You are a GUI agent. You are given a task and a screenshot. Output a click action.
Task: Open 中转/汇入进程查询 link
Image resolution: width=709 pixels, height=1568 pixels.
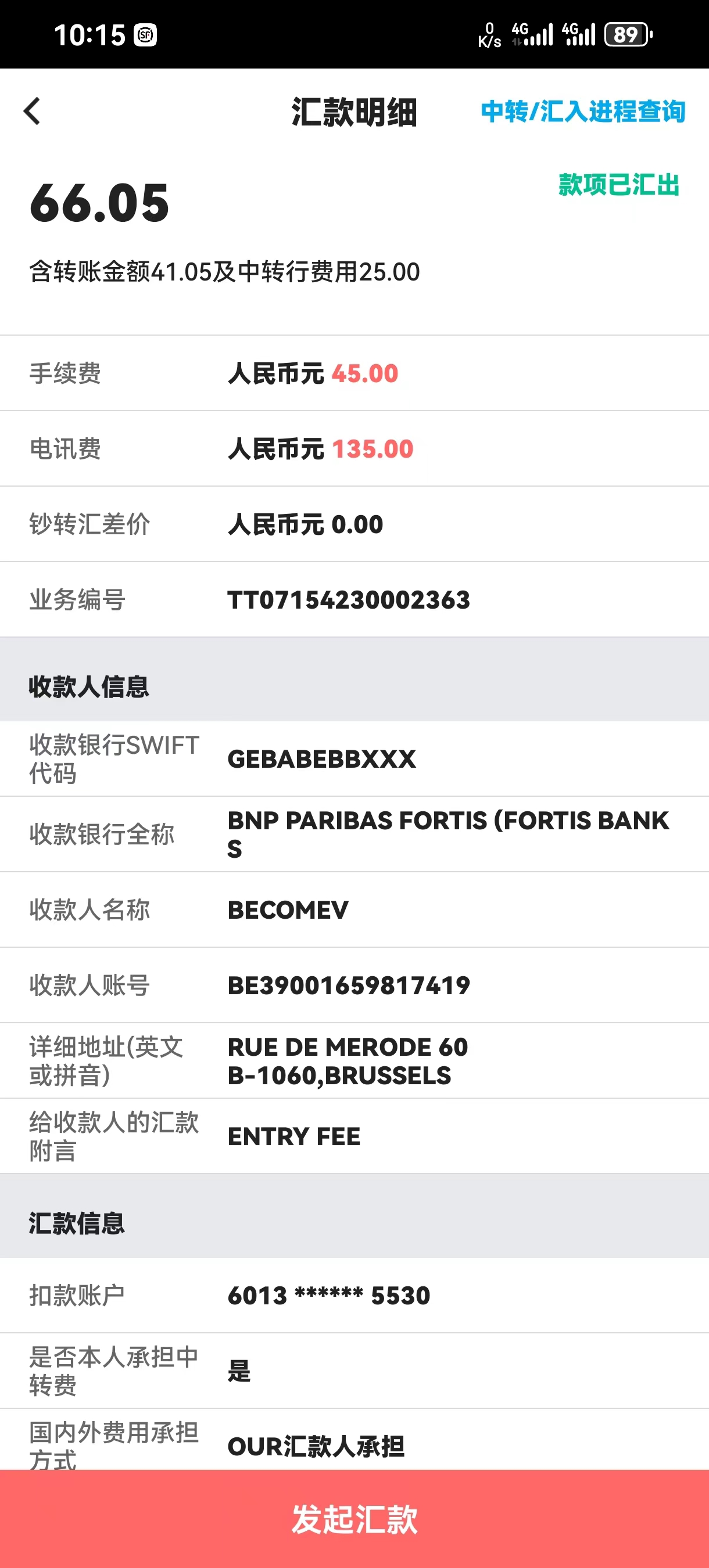coord(583,112)
